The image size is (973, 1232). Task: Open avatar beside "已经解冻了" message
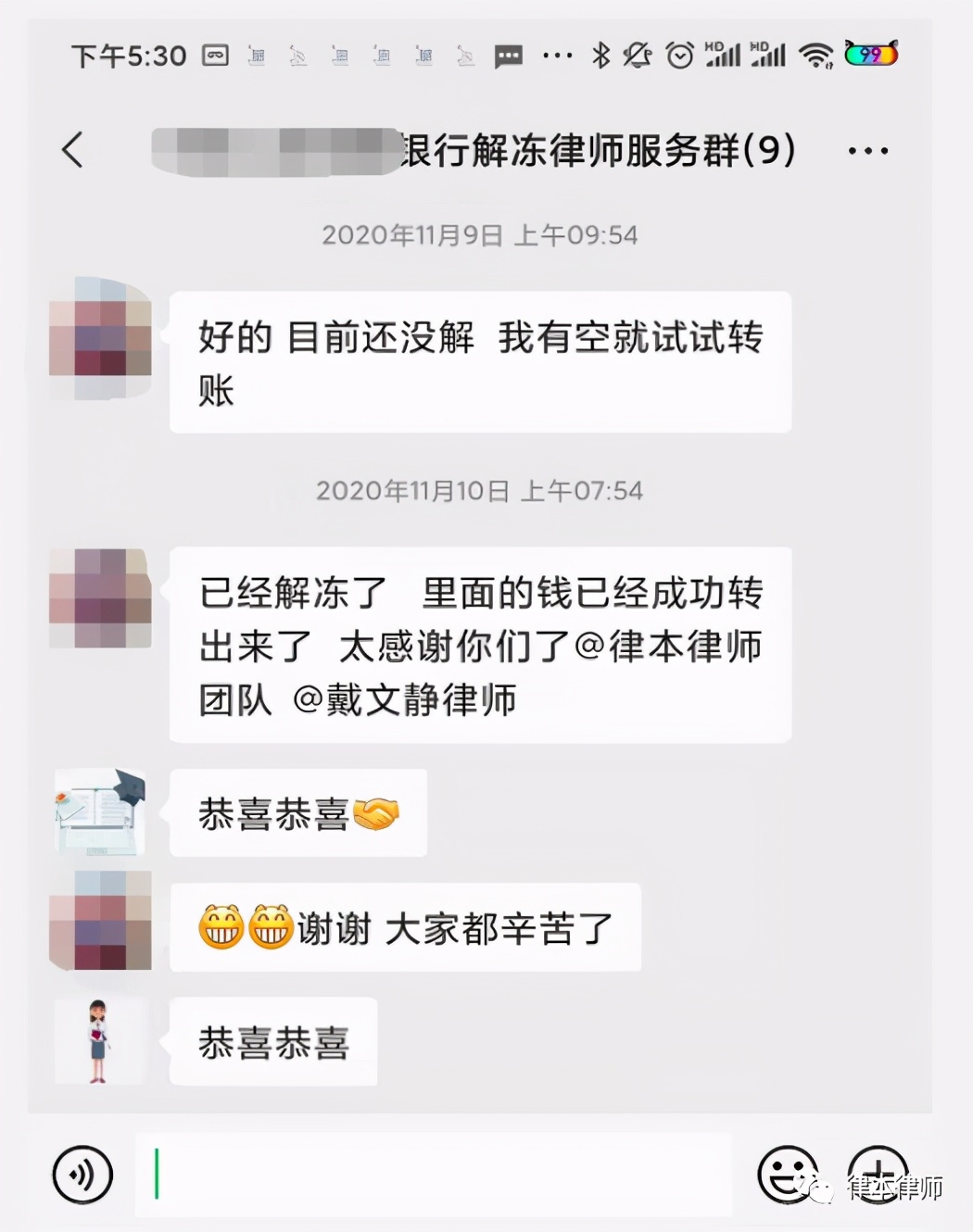[100, 597]
